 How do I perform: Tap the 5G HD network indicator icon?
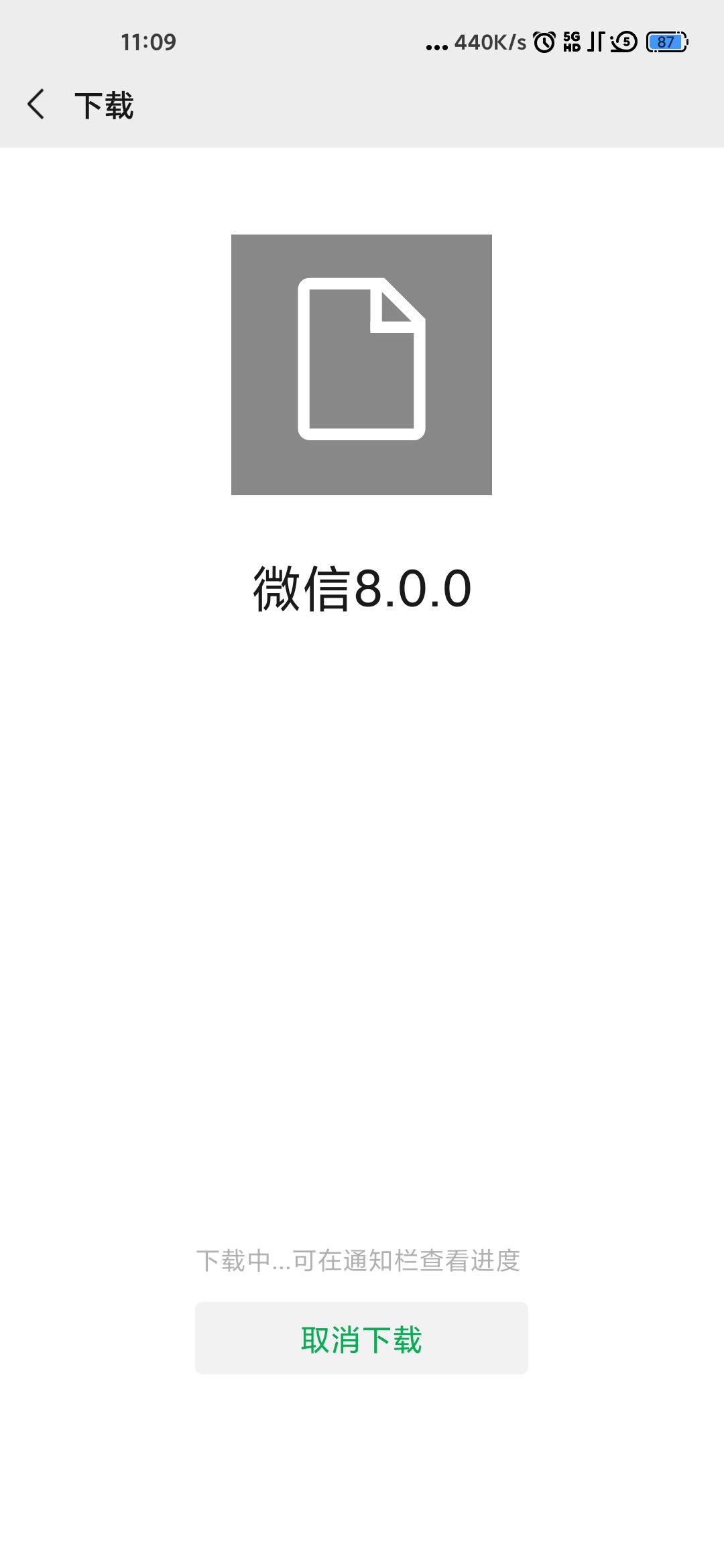click(x=570, y=42)
